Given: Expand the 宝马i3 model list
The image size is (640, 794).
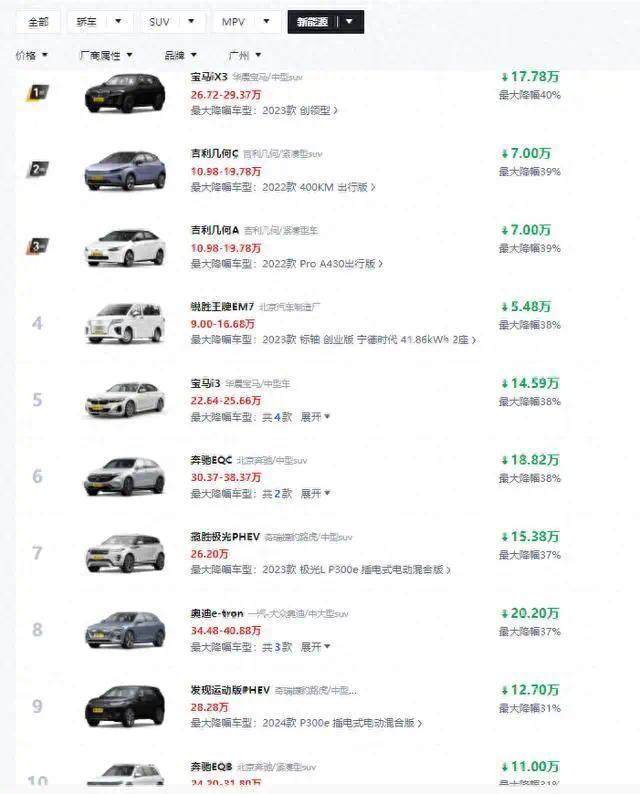Looking at the screenshot, I should (315, 416).
